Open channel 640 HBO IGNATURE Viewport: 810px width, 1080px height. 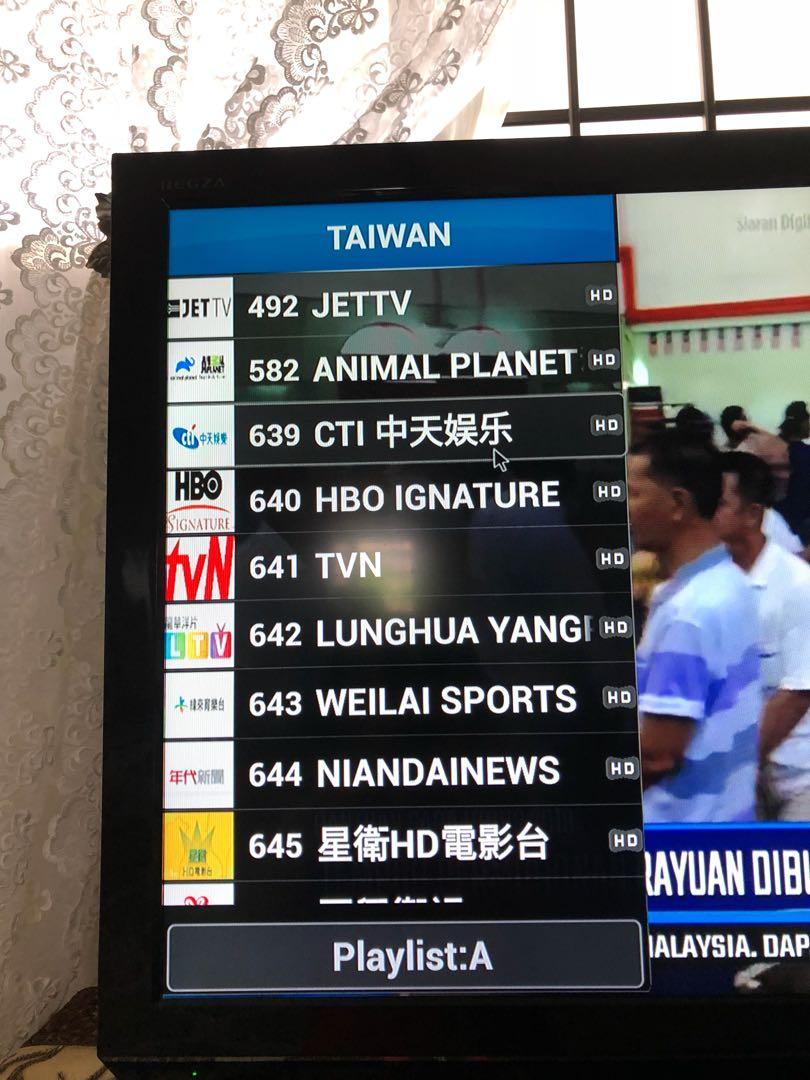(x=400, y=494)
